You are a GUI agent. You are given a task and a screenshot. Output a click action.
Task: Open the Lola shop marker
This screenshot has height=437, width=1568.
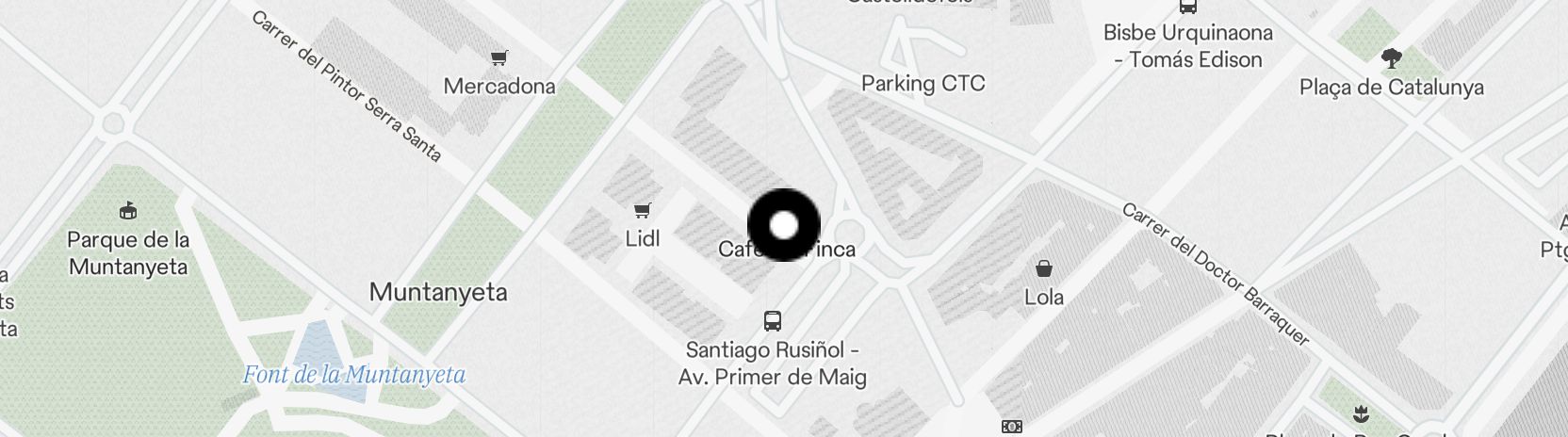tap(1044, 269)
